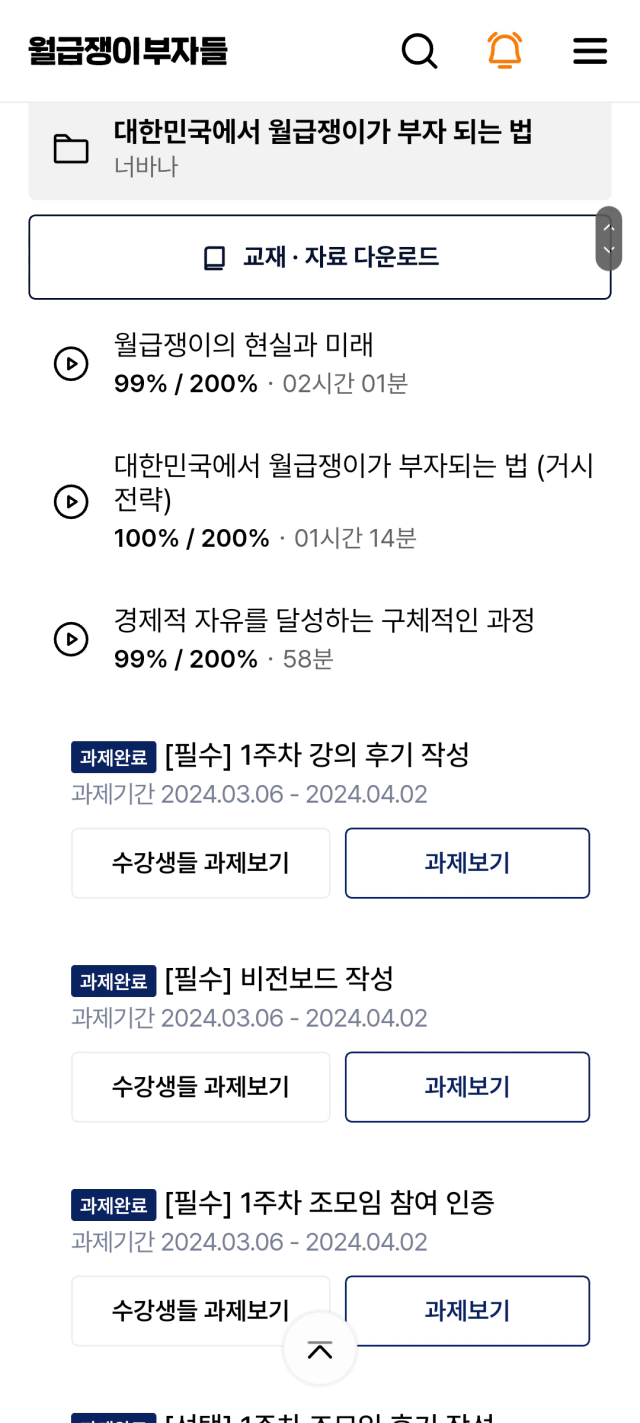Open the 대한민국에서 월급쟁이가 부자 되는 법 folder header
This screenshot has width=640, height=1423.
coord(320,147)
